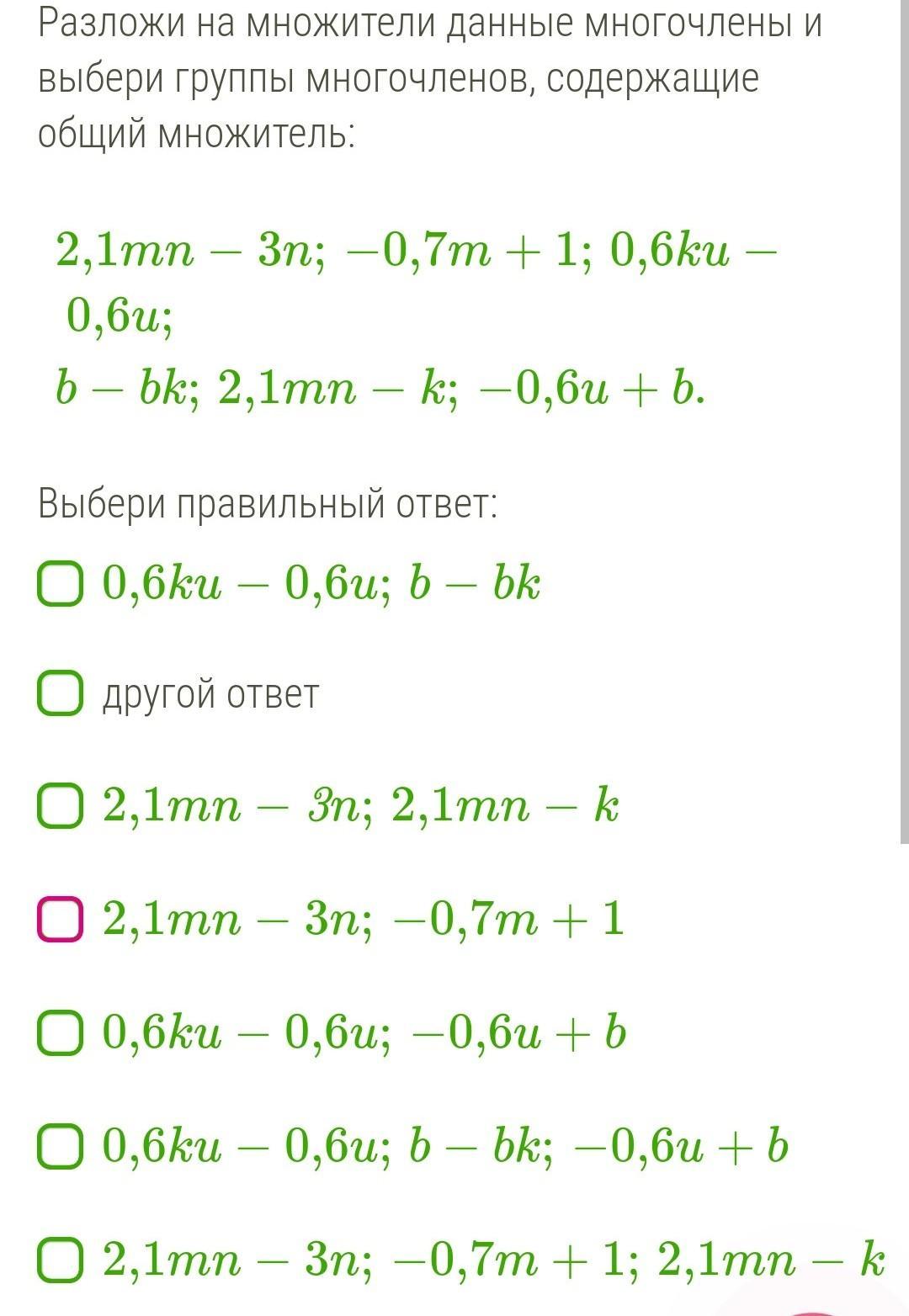Select 0,6ku − 0,6u; b − bk; −0,6u + b
This screenshot has width=909, height=1316.
coord(61,1147)
